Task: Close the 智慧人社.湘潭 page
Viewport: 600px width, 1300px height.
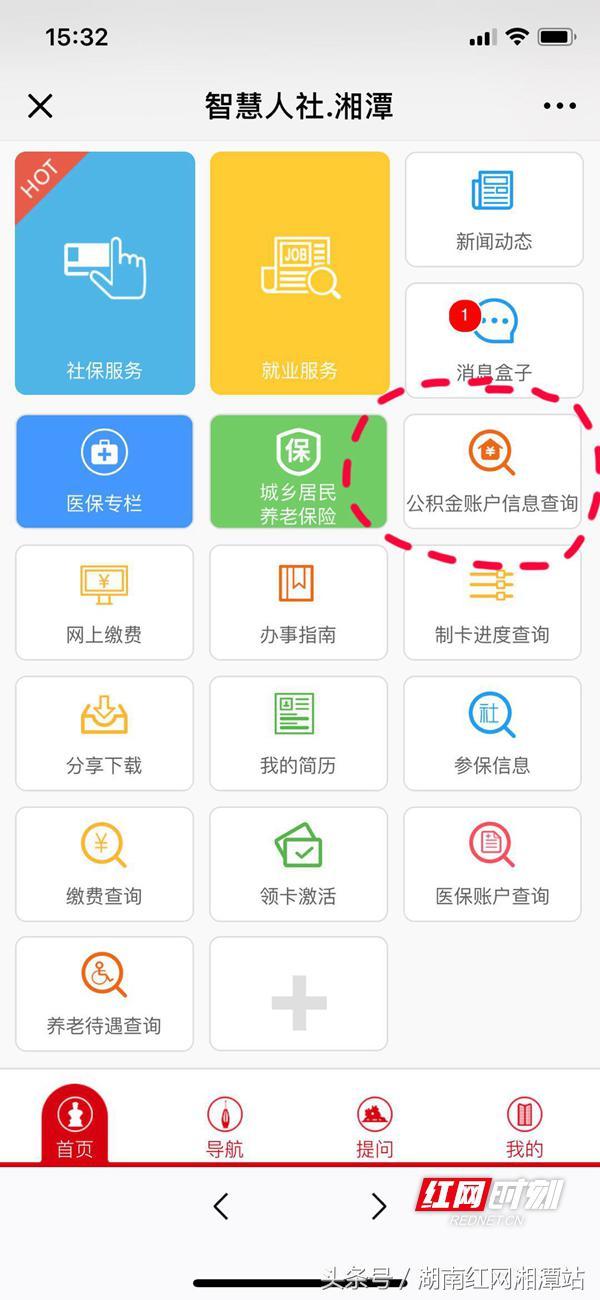Action: point(40,106)
